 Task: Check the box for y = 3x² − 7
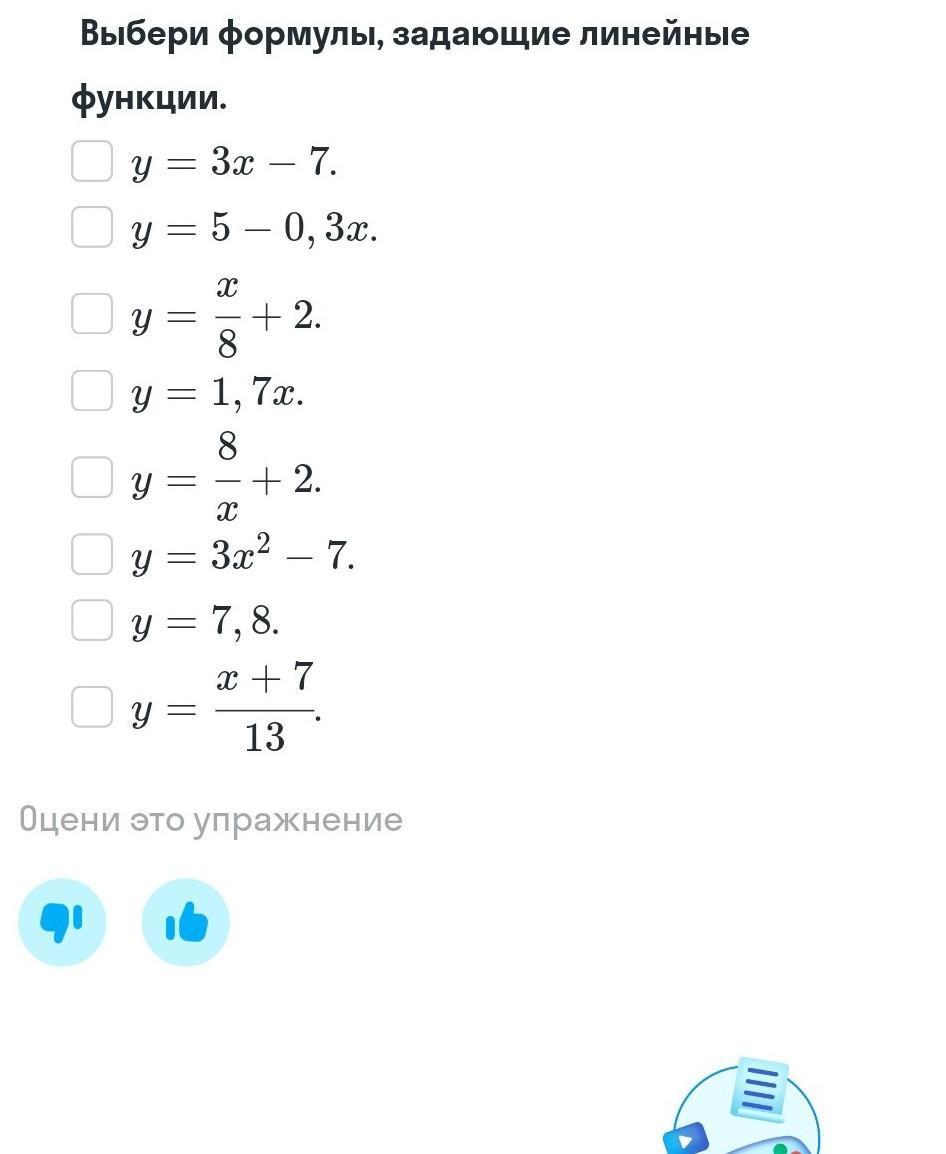coord(92,554)
